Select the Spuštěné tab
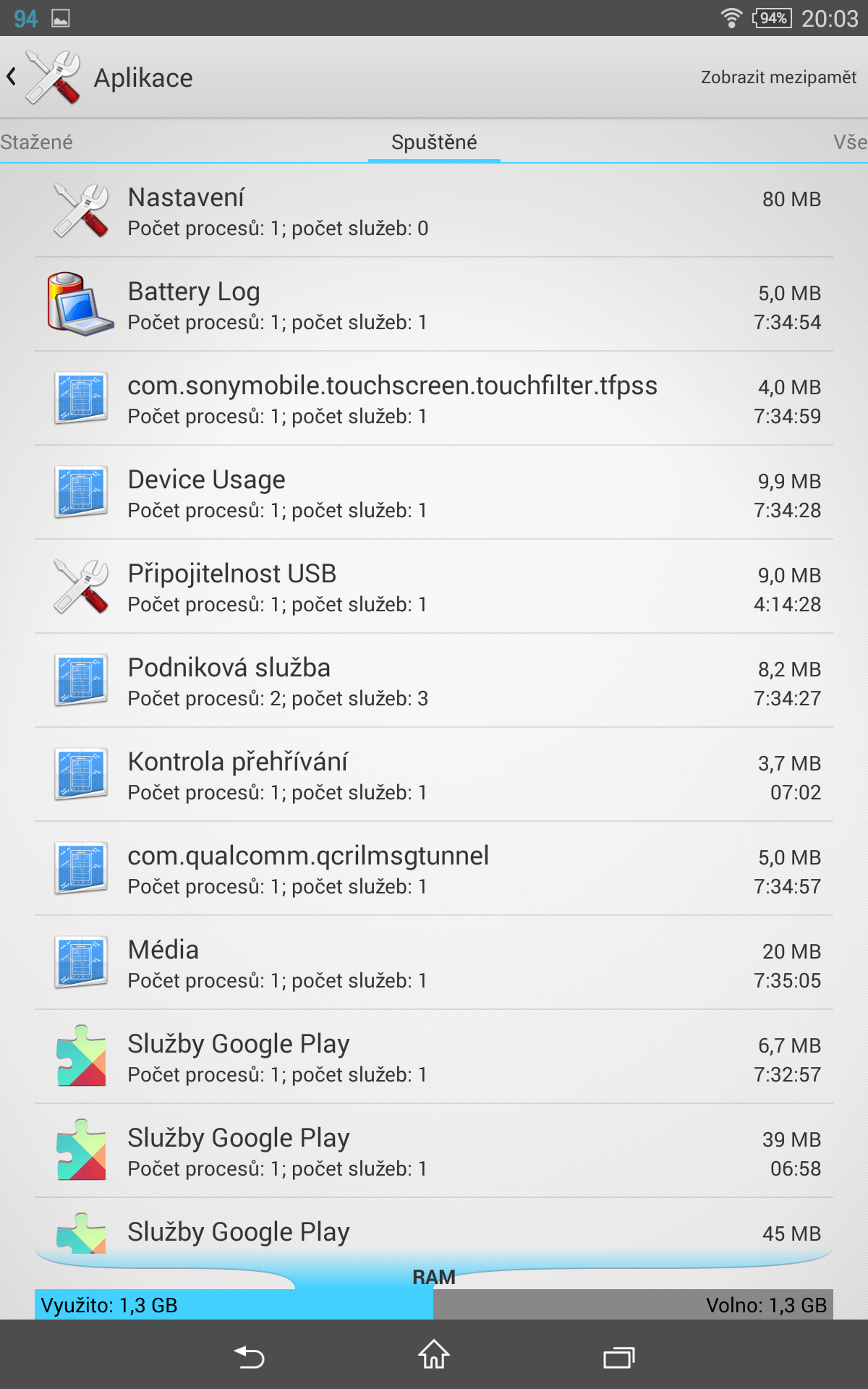The width and height of the screenshot is (868, 1389). 434,142
